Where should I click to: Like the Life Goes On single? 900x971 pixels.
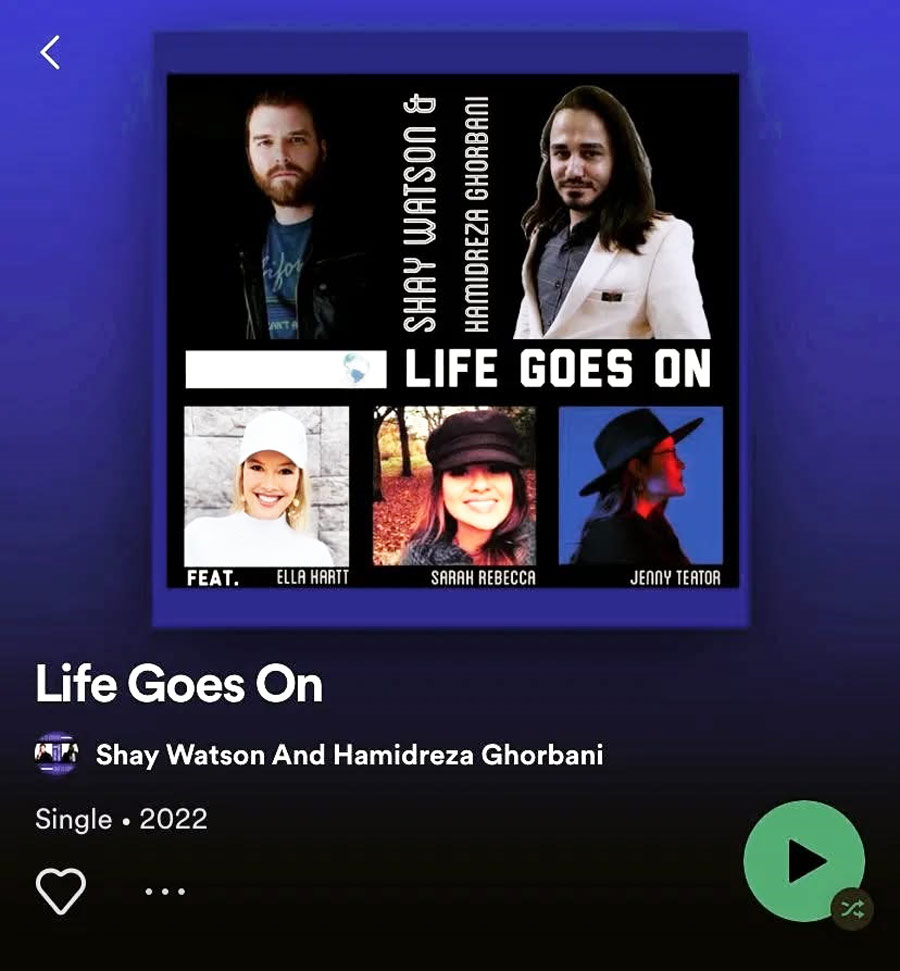(x=61, y=890)
